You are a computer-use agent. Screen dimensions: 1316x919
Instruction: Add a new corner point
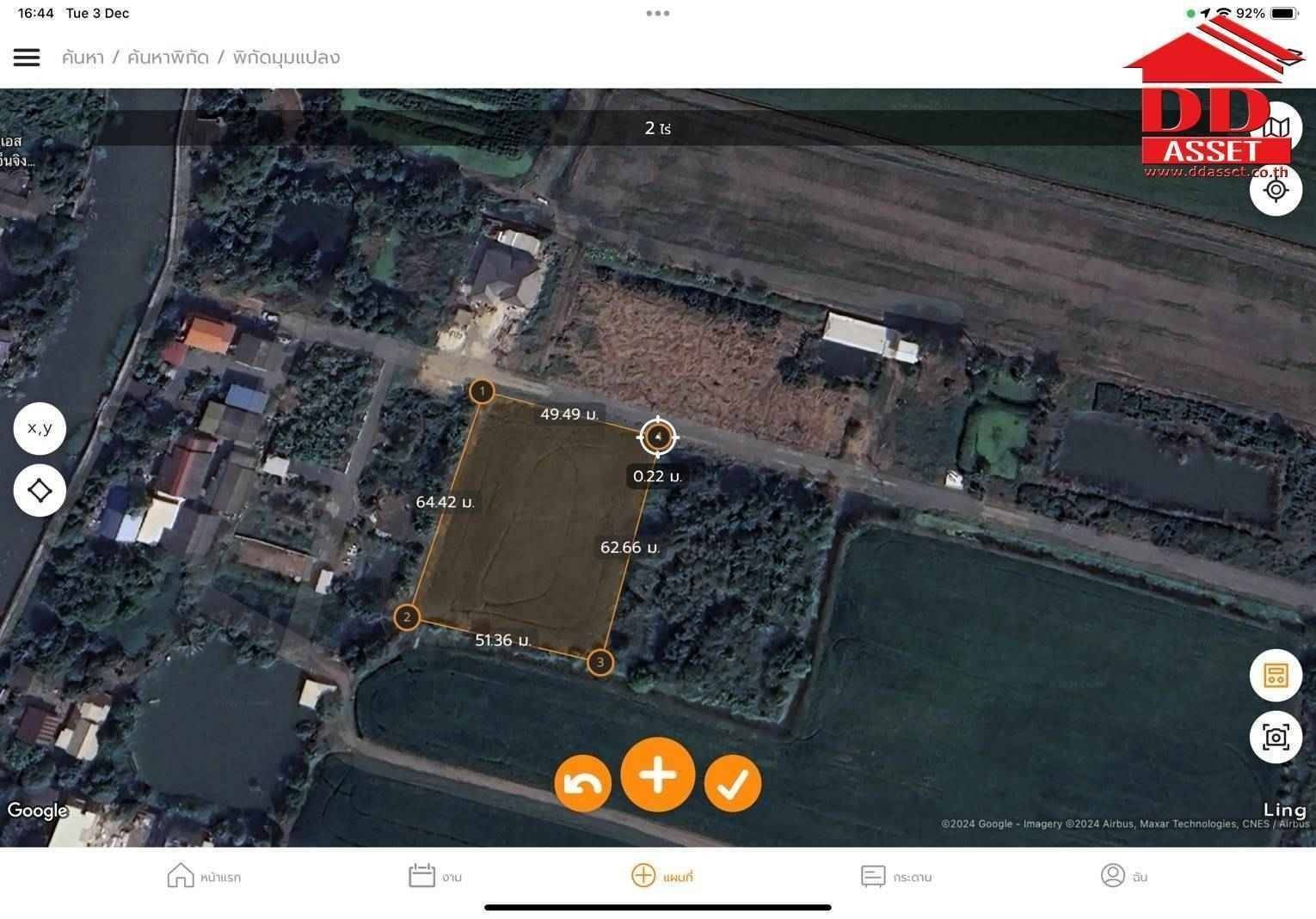658,775
